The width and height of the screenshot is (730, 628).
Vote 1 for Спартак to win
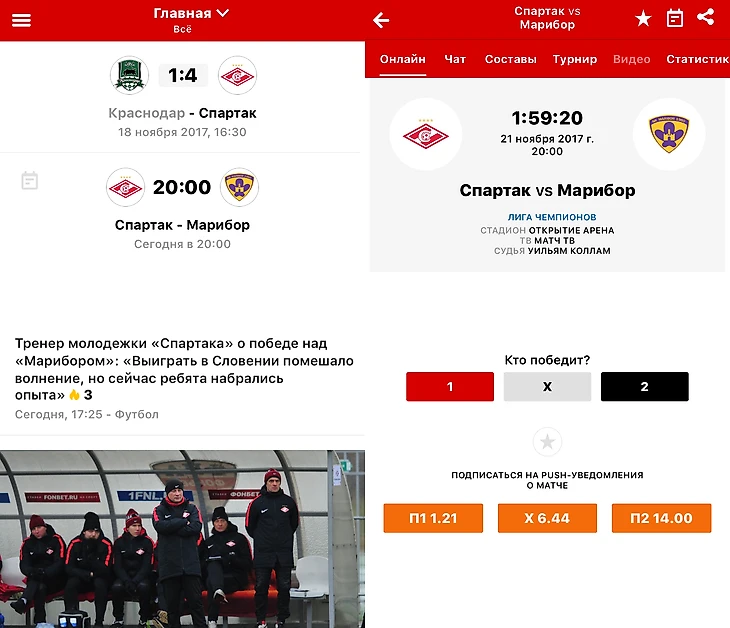(450, 387)
